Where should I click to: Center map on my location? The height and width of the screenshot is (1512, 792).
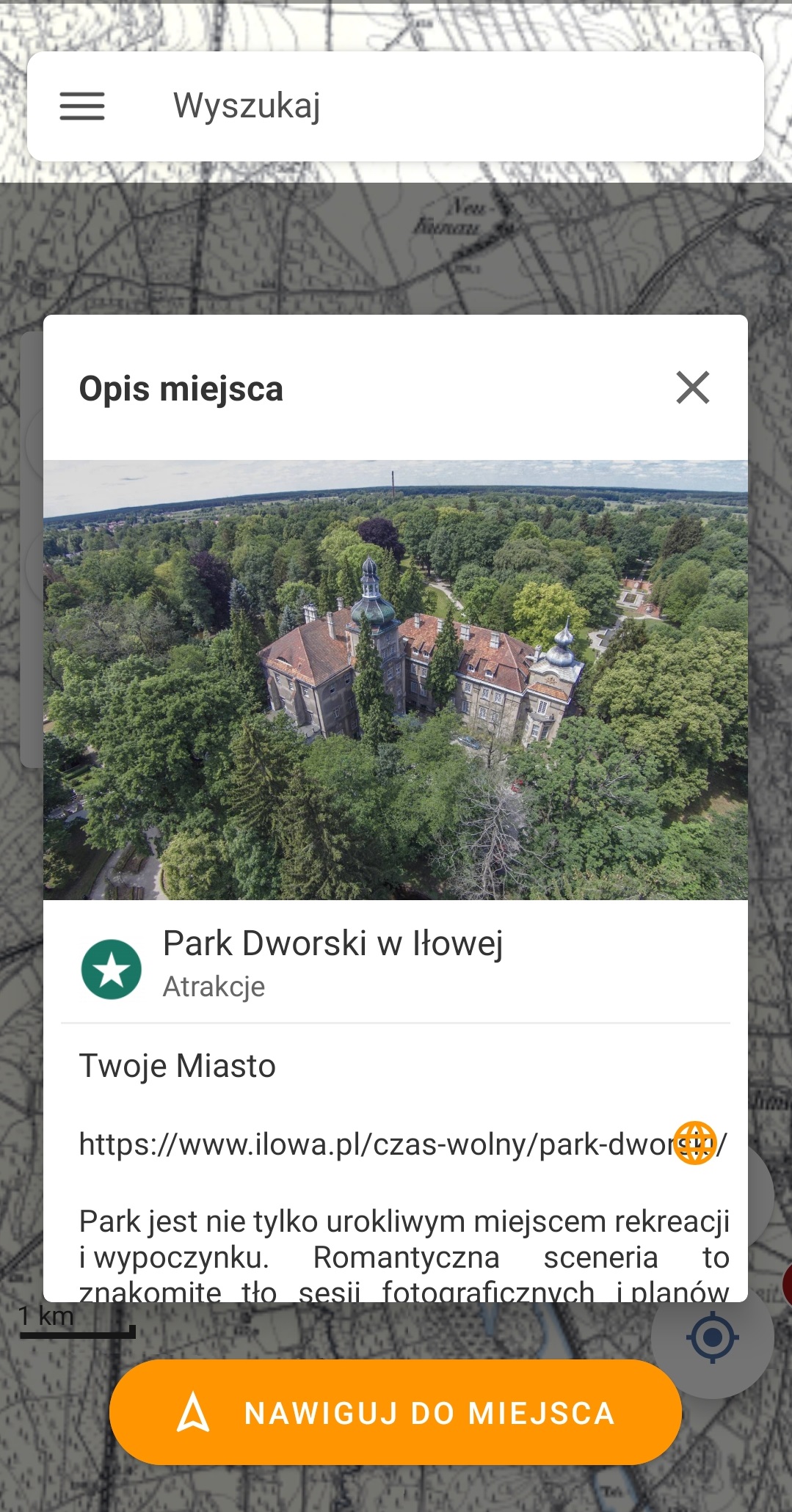[x=712, y=1337]
